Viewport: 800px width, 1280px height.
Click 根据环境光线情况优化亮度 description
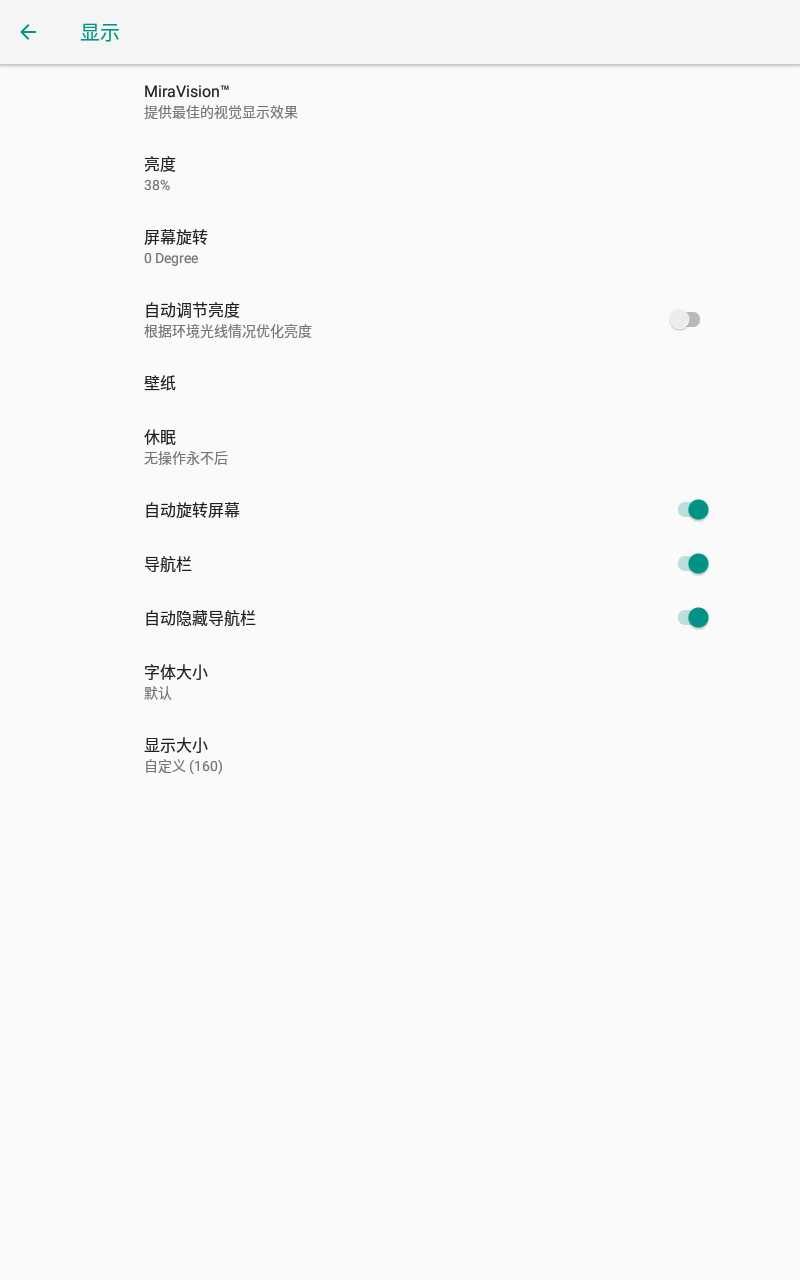(228, 331)
